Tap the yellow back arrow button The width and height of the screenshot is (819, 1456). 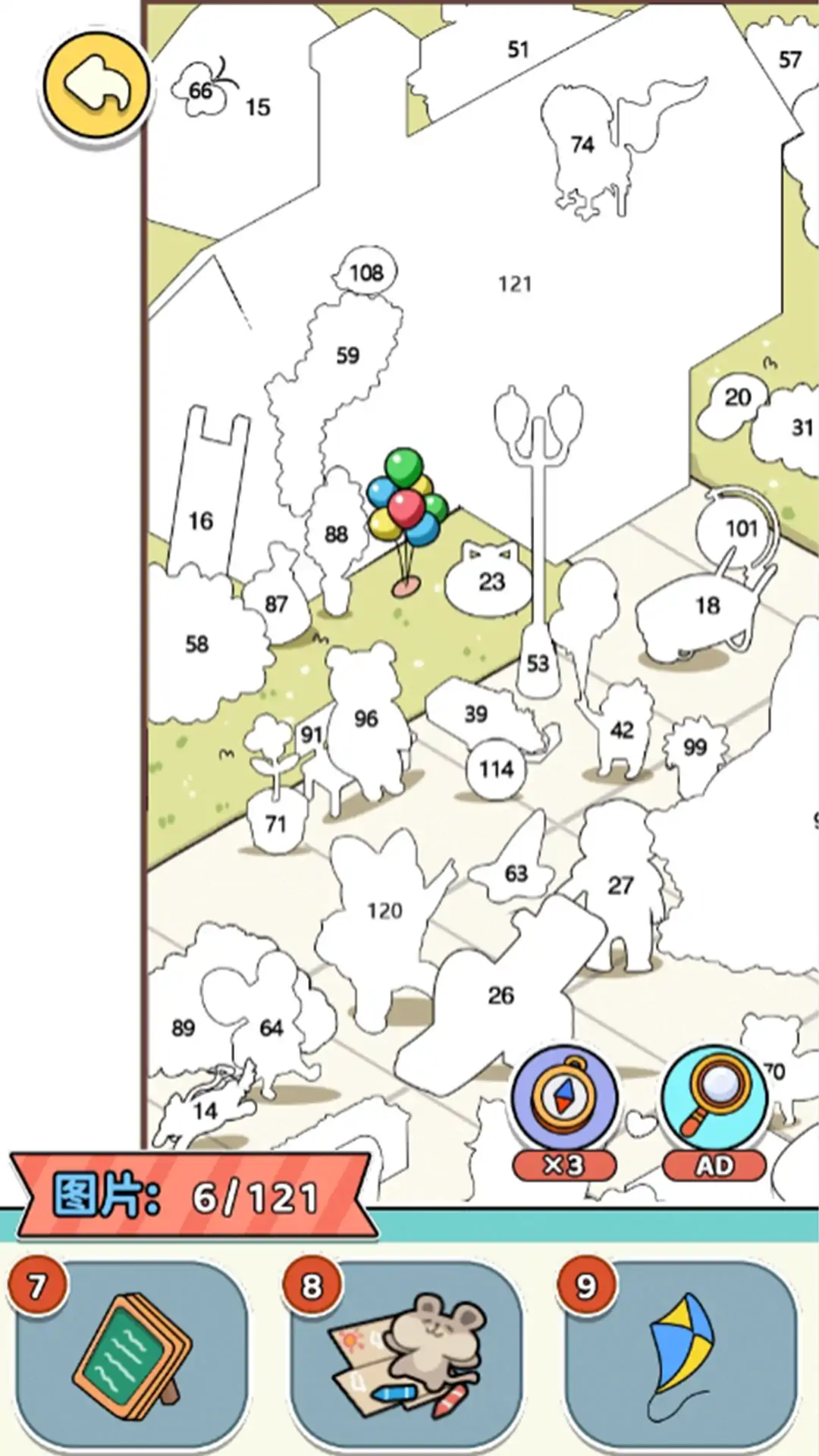pos(96,86)
